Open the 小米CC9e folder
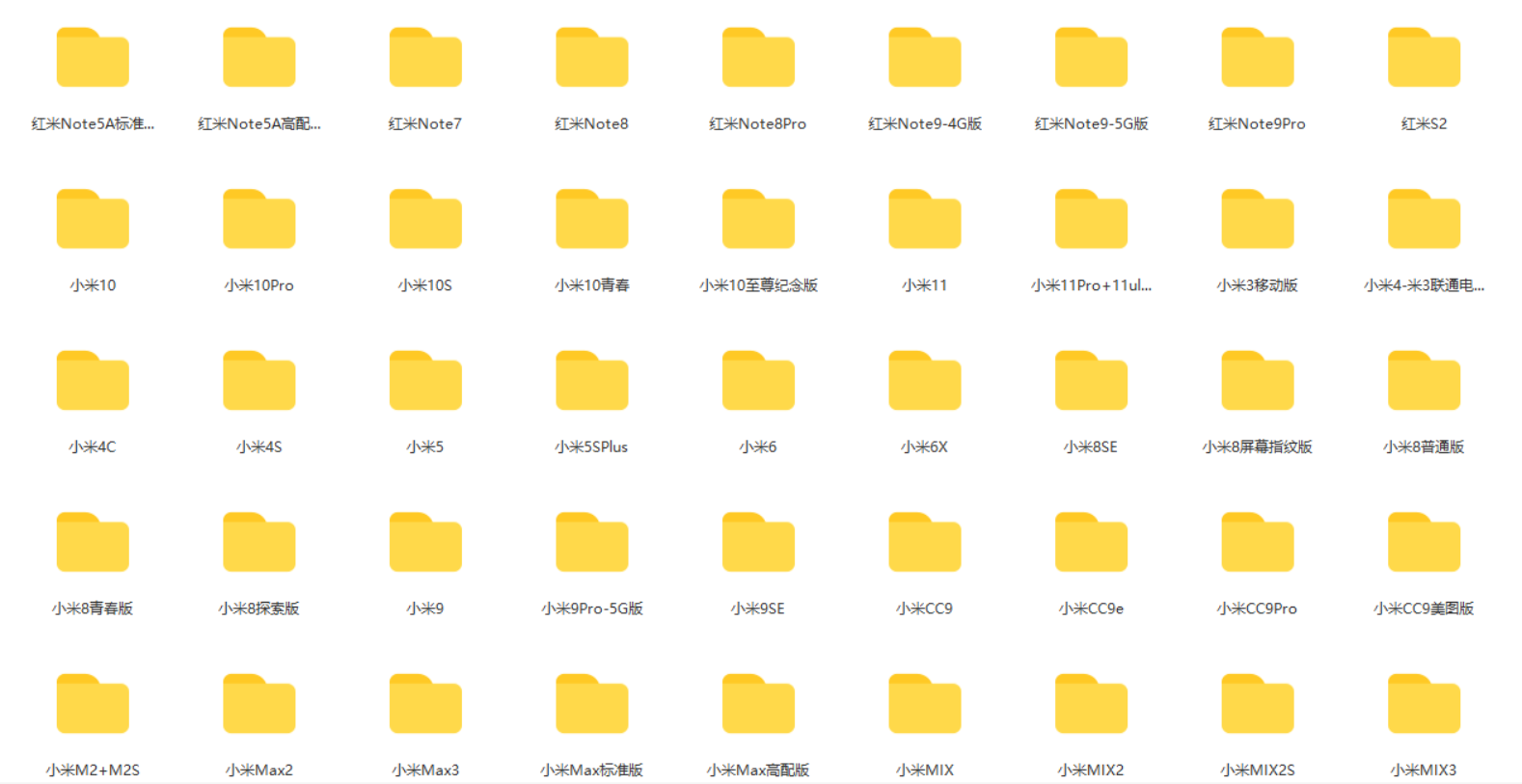The image size is (1522, 784). 1091,544
